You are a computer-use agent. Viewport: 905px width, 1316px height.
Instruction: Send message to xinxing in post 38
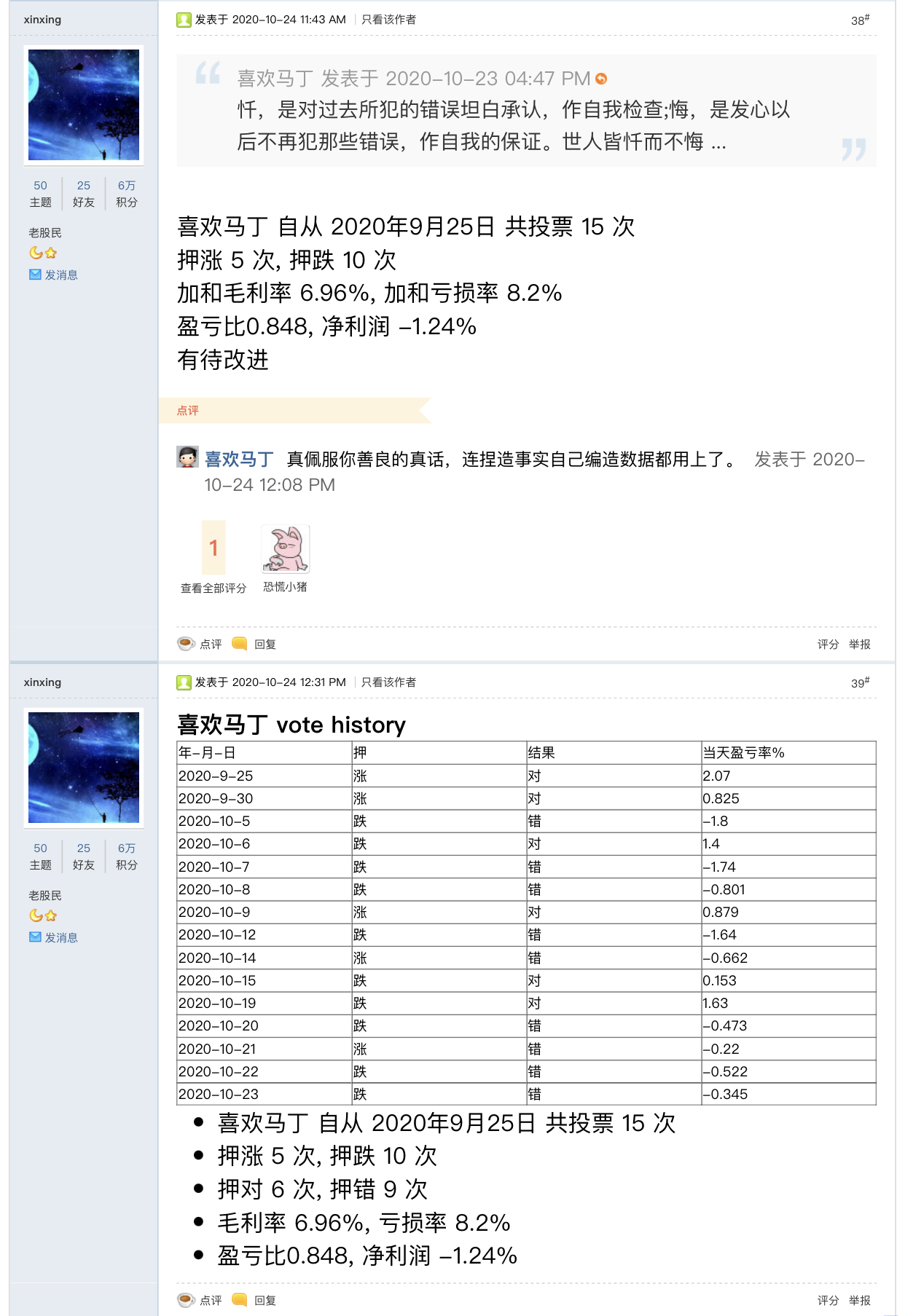point(60,275)
